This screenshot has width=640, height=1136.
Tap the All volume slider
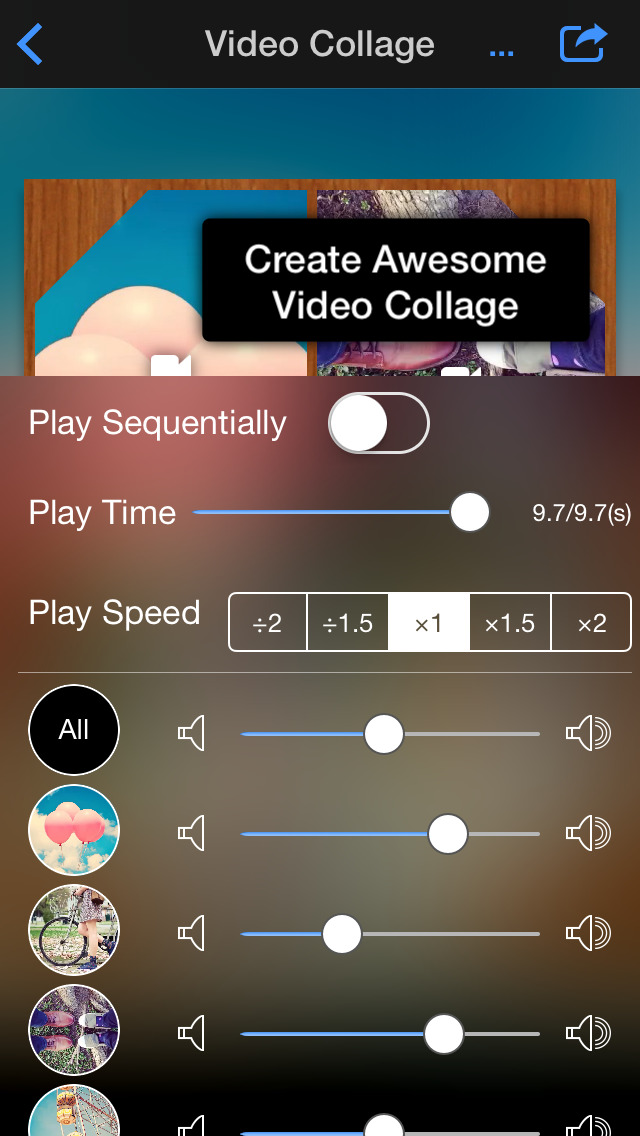(x=390, y=734)
